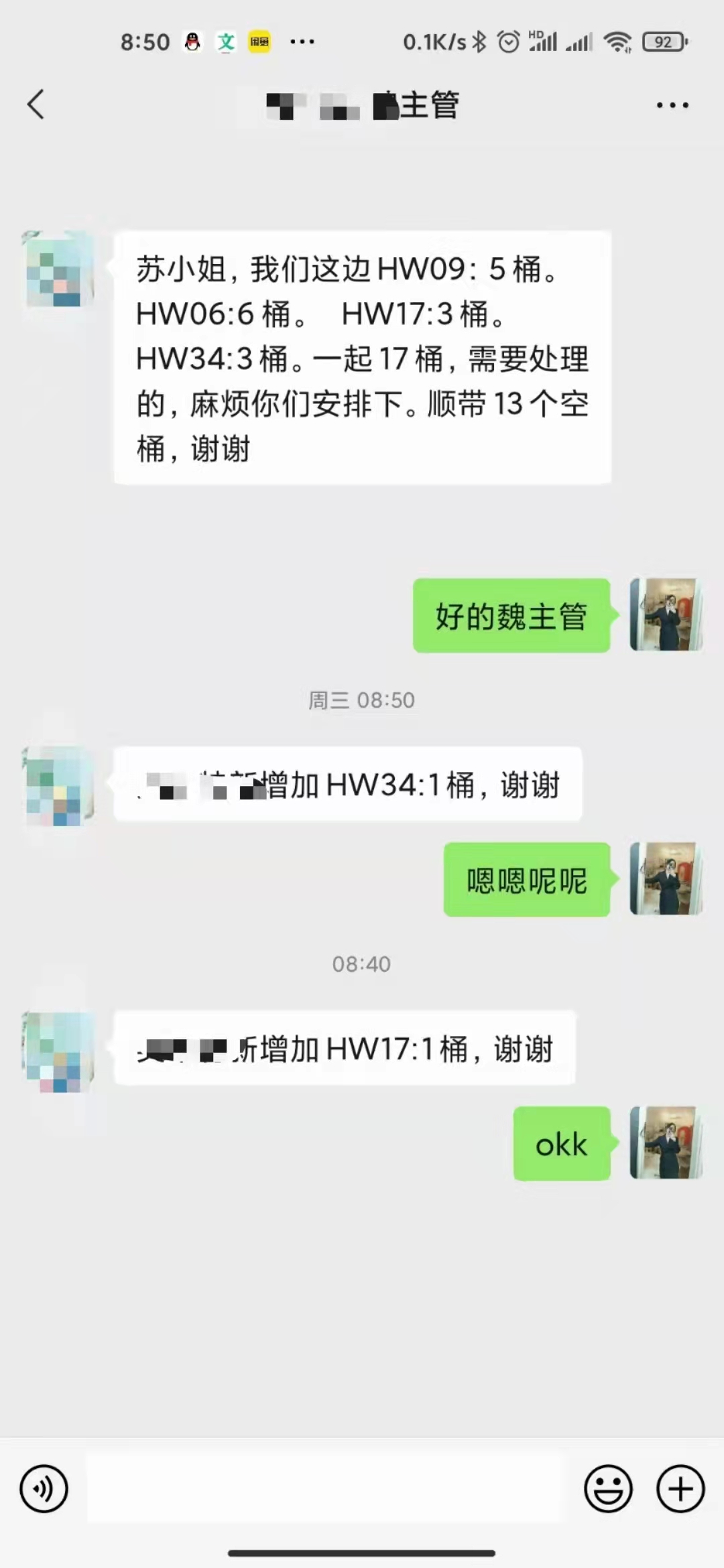This screenshot has width=724, height=1568.
Task: Open sender avatar beside HW17:1桶 message
Action: (x=58, y=1051)
